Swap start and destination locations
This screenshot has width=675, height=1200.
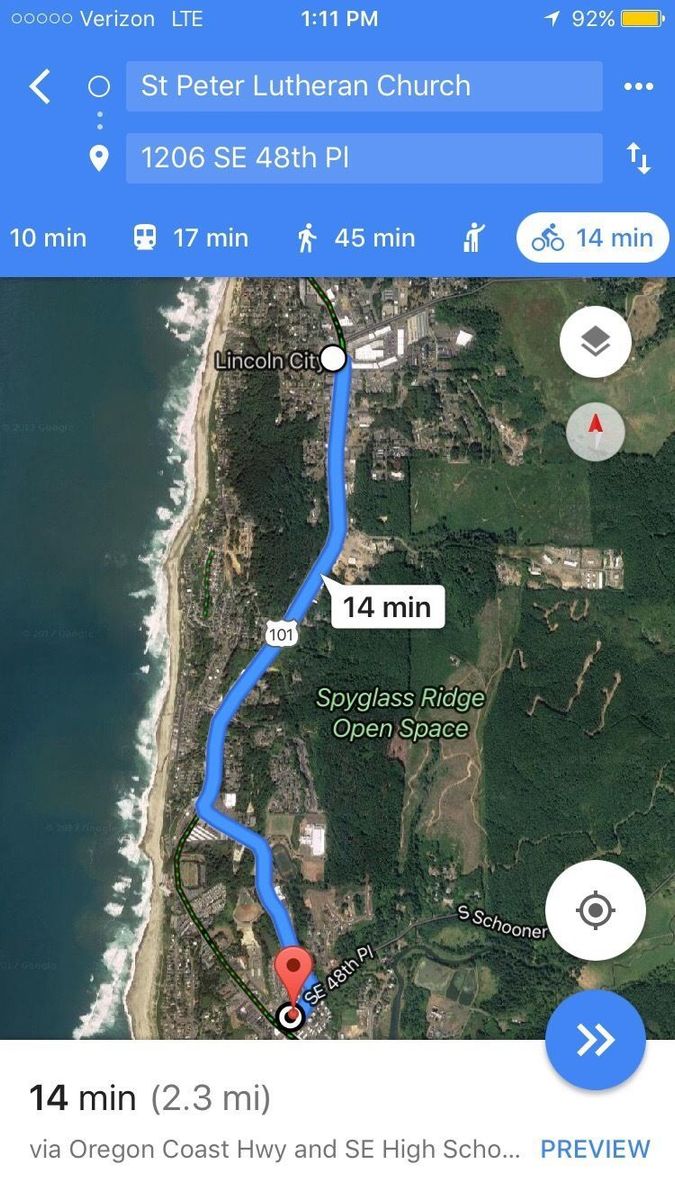[638, 158]
